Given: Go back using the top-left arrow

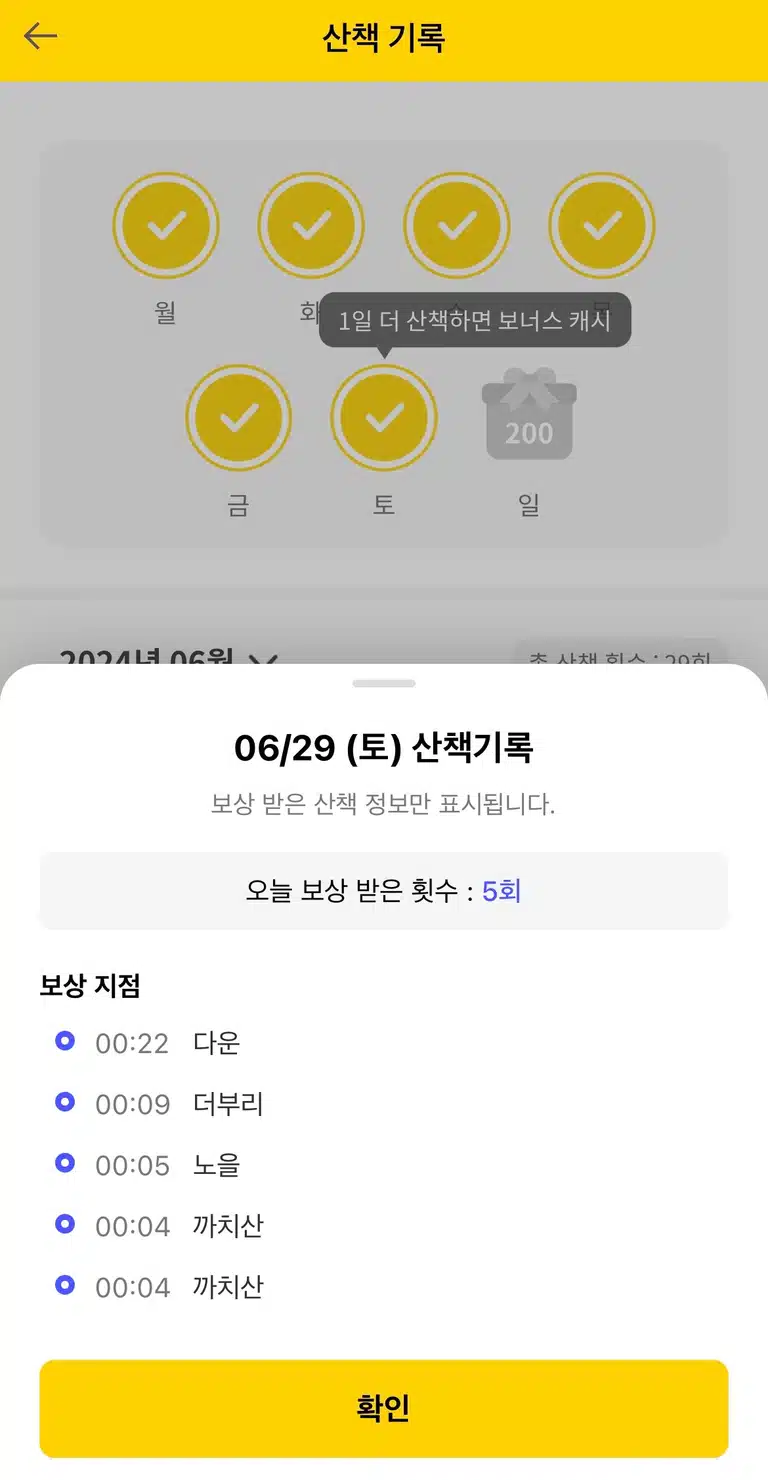Looking at the screenshot, I should click(41, 37).
